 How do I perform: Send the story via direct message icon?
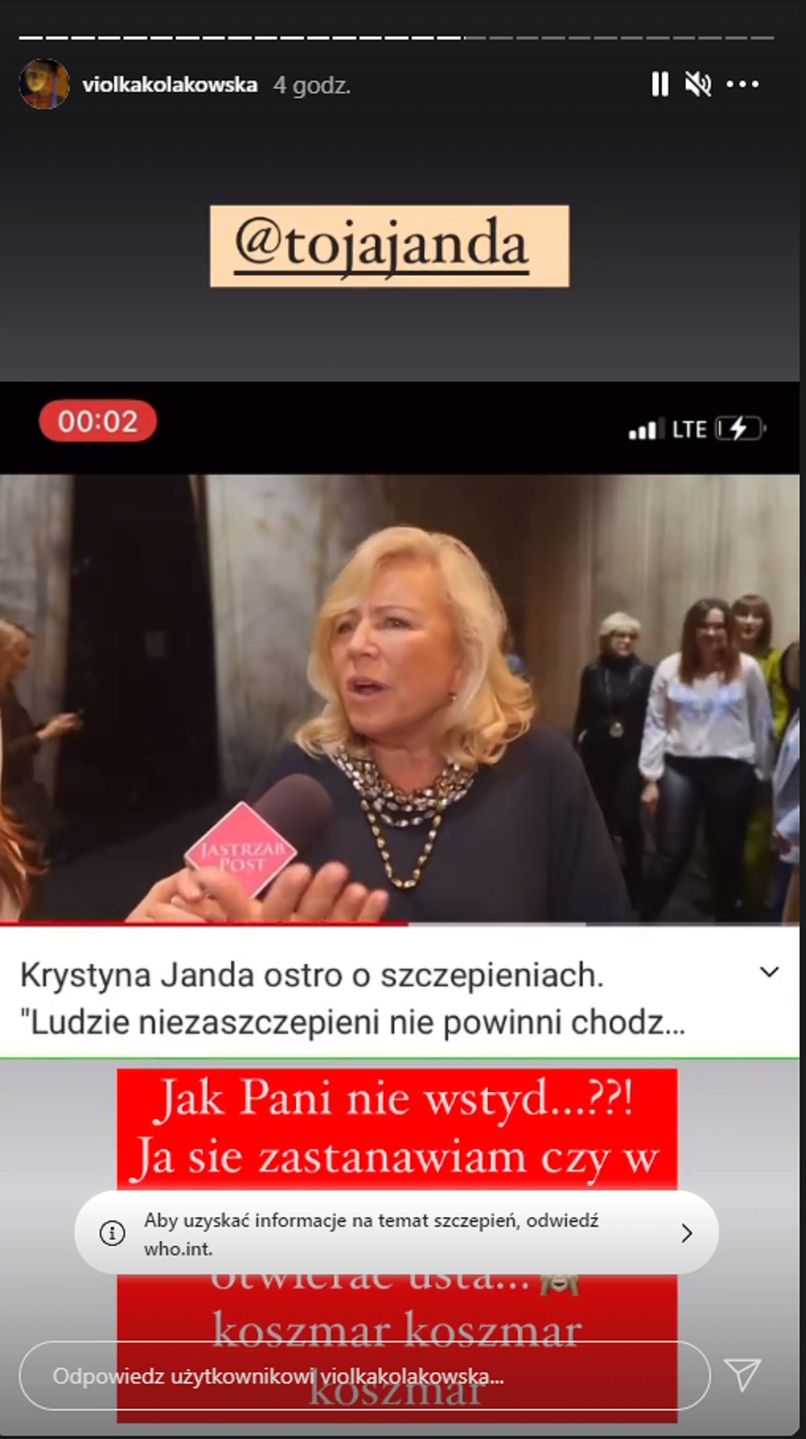tap(742, 1375)
